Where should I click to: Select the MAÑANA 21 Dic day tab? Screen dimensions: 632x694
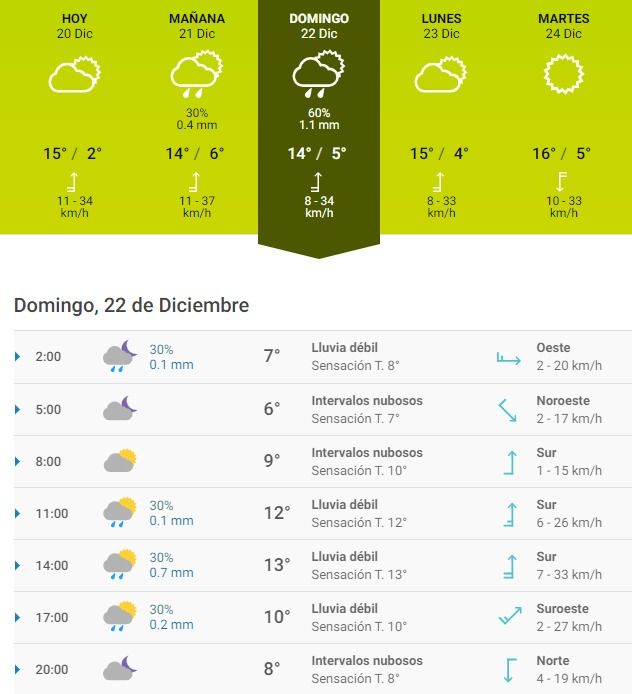click(x=196, y=115)
